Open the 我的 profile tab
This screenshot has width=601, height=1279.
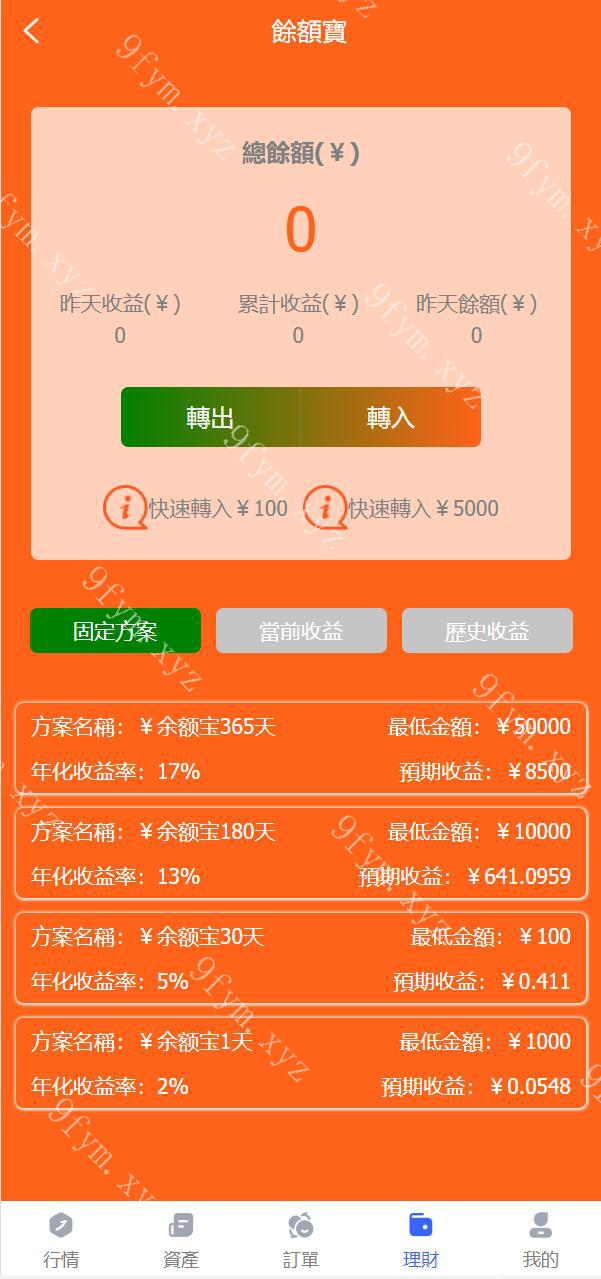click(541, 1240)
